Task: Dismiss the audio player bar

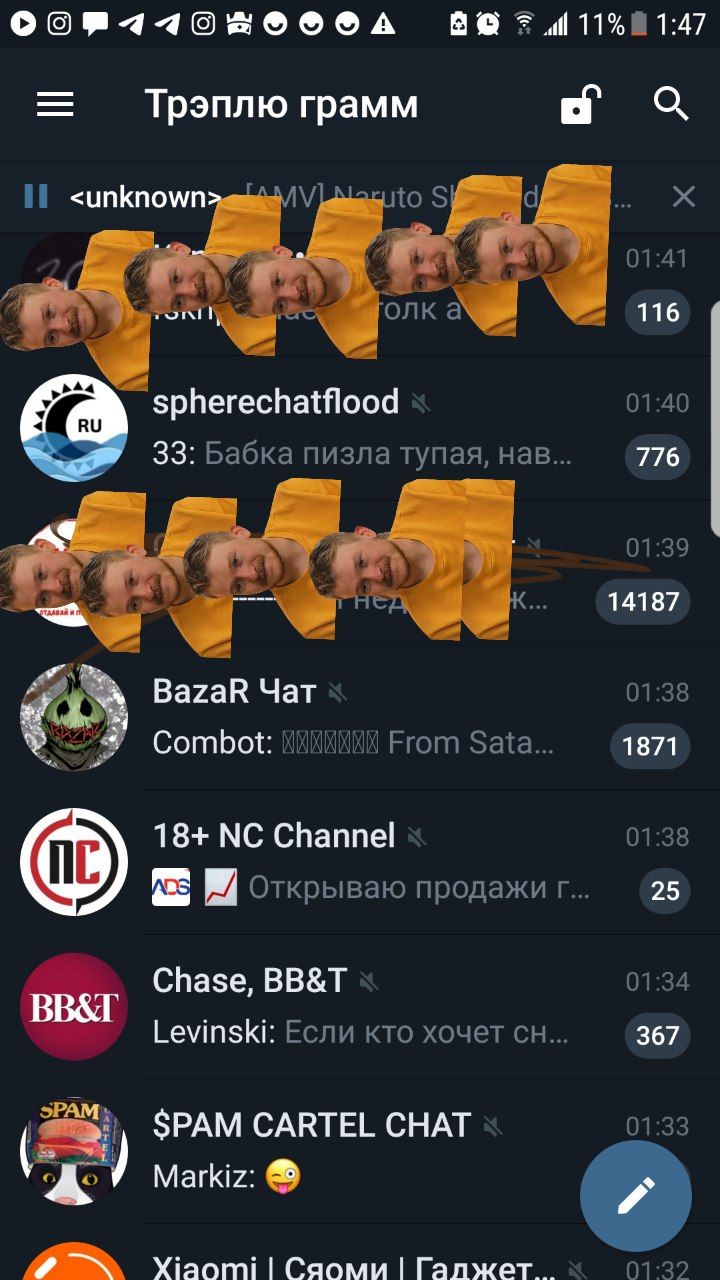Action: (x=683, y=196)
